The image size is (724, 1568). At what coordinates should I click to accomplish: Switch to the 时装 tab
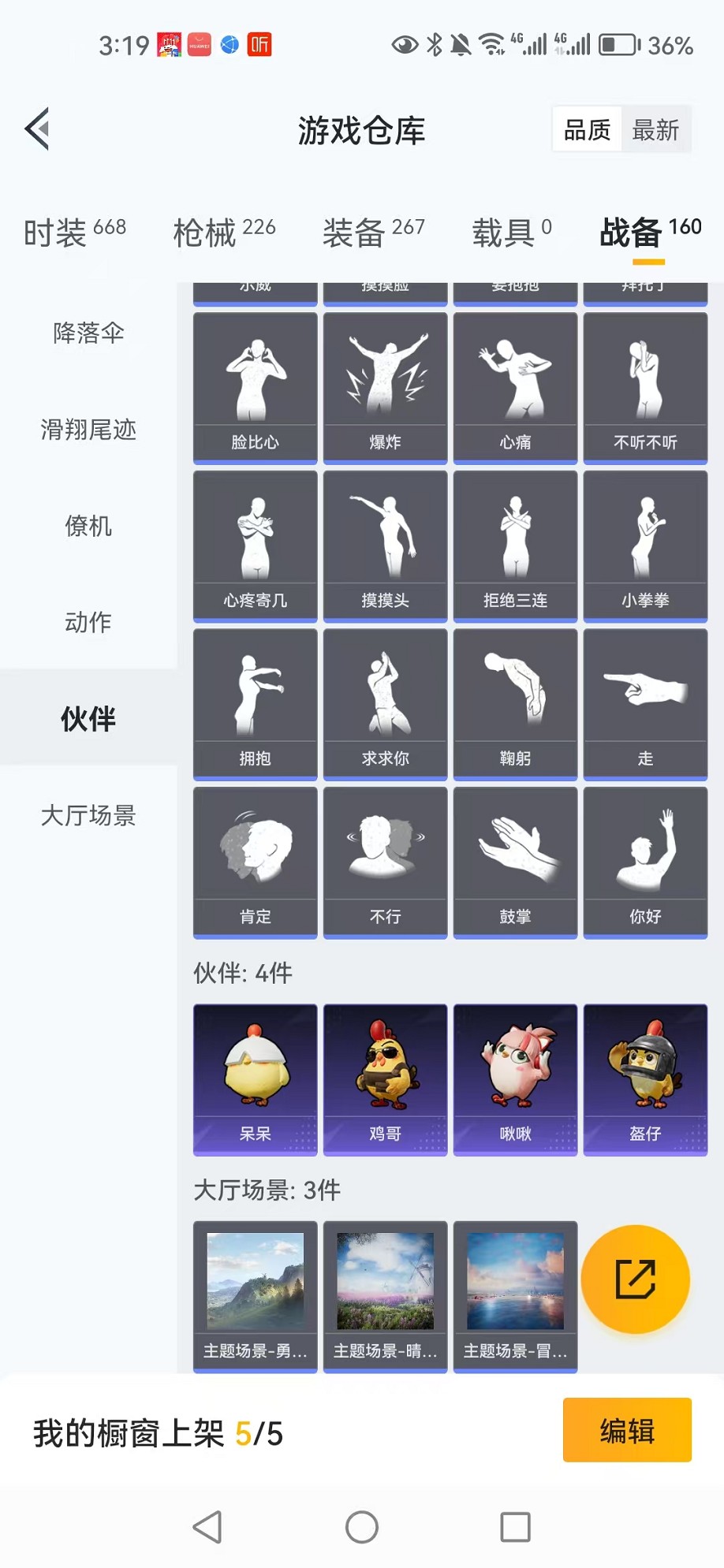click(74, 232)
